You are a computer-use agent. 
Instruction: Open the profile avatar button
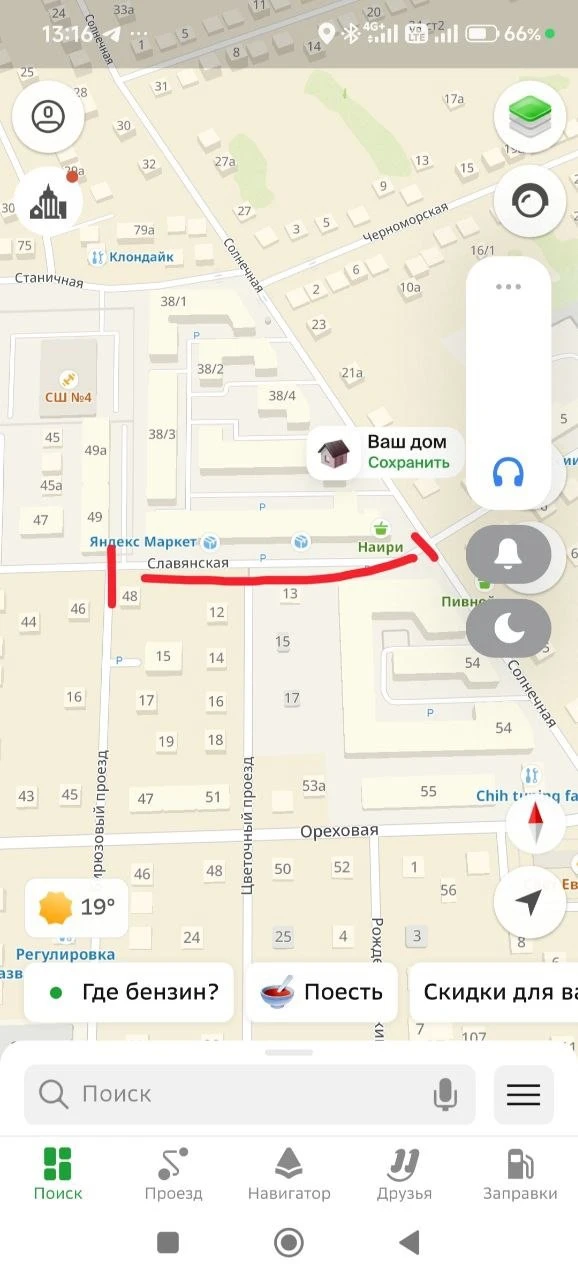pyautogui.click(x=47, y=117)
